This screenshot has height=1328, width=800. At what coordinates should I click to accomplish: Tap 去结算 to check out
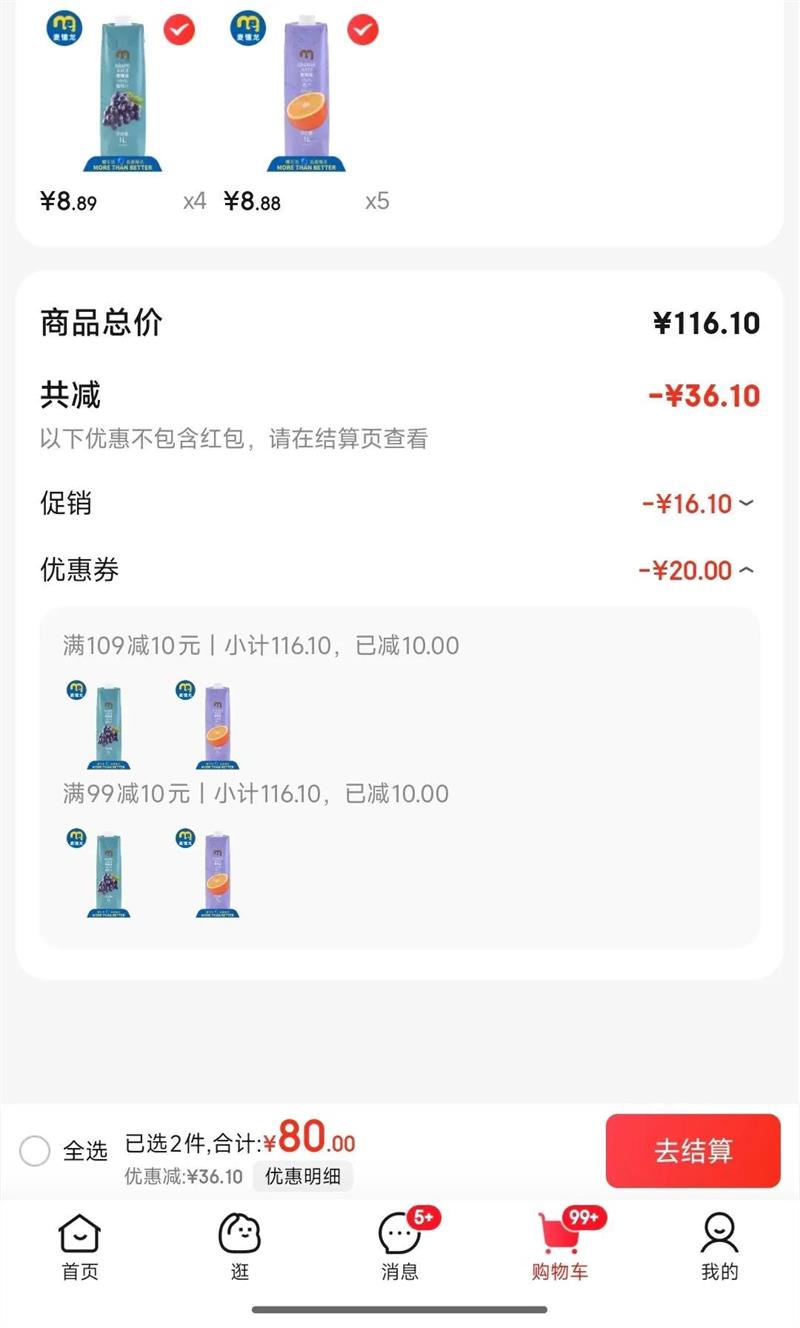click(x=693, y=1150)
